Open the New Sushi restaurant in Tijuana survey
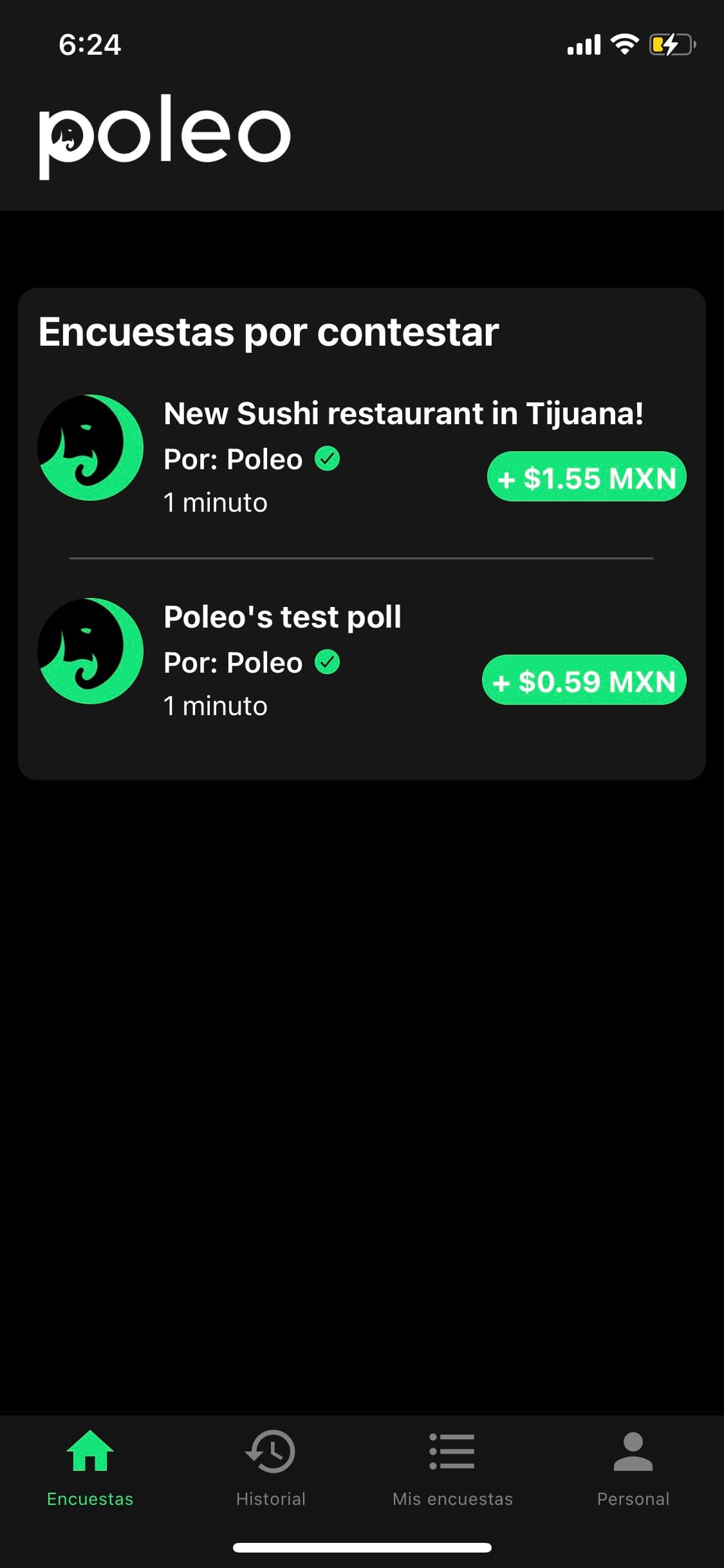 pos(362,457)
